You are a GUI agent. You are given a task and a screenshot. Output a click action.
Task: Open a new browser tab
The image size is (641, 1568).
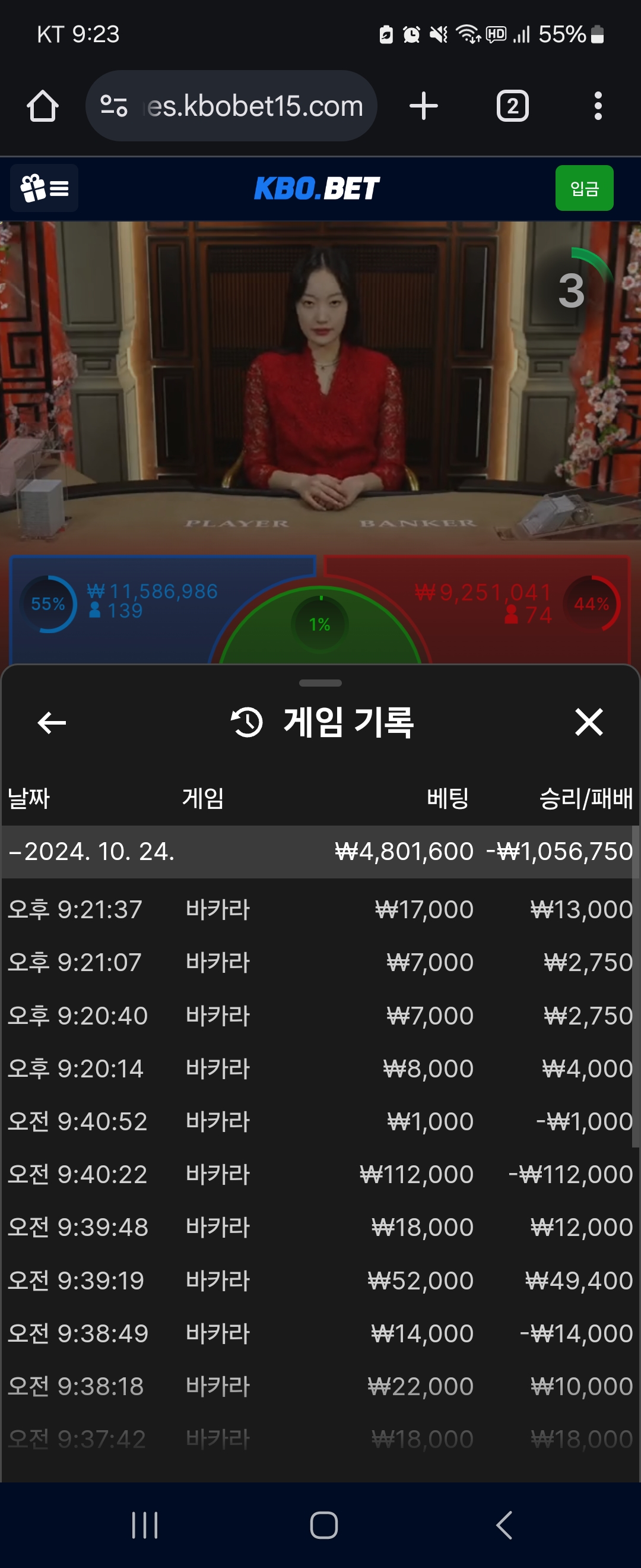[423, 106]
